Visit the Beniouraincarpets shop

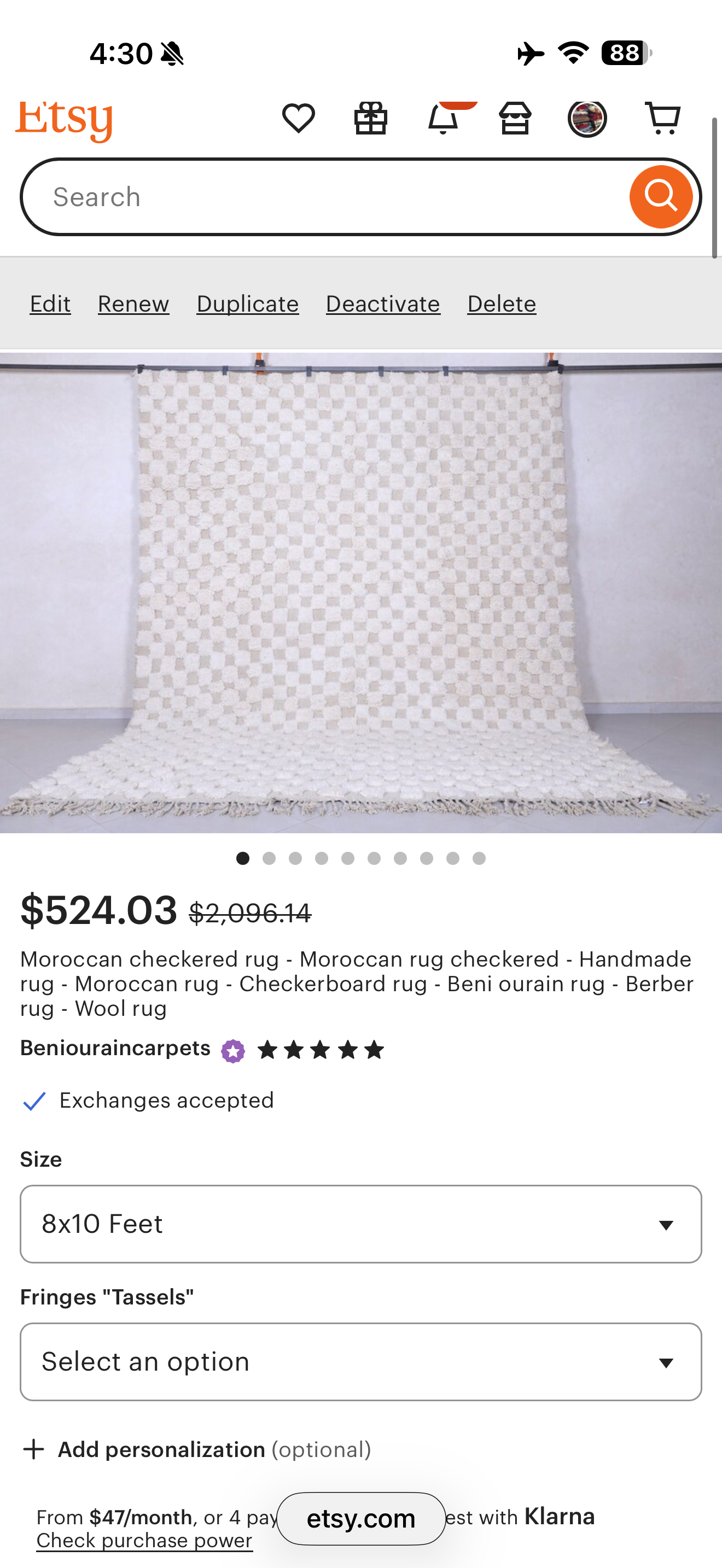coord(115,1048)
